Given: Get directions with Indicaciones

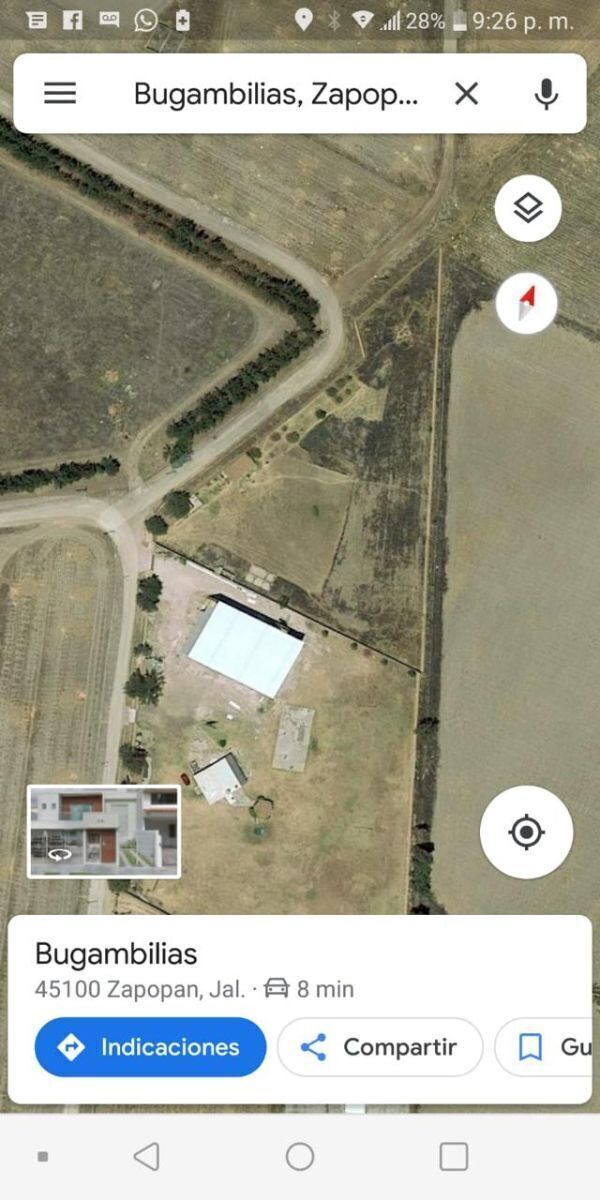Looking at the screenshot, I should tap(151, 1047).
